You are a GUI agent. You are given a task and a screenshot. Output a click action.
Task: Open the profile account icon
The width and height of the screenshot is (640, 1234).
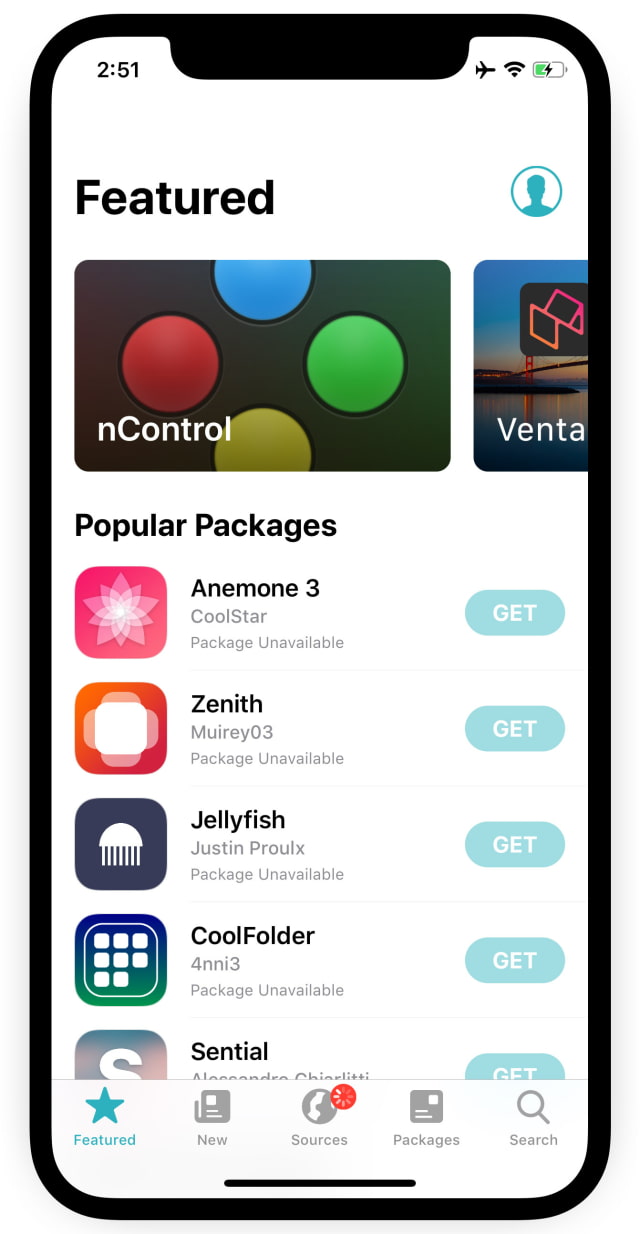click(x=536, y=191)
